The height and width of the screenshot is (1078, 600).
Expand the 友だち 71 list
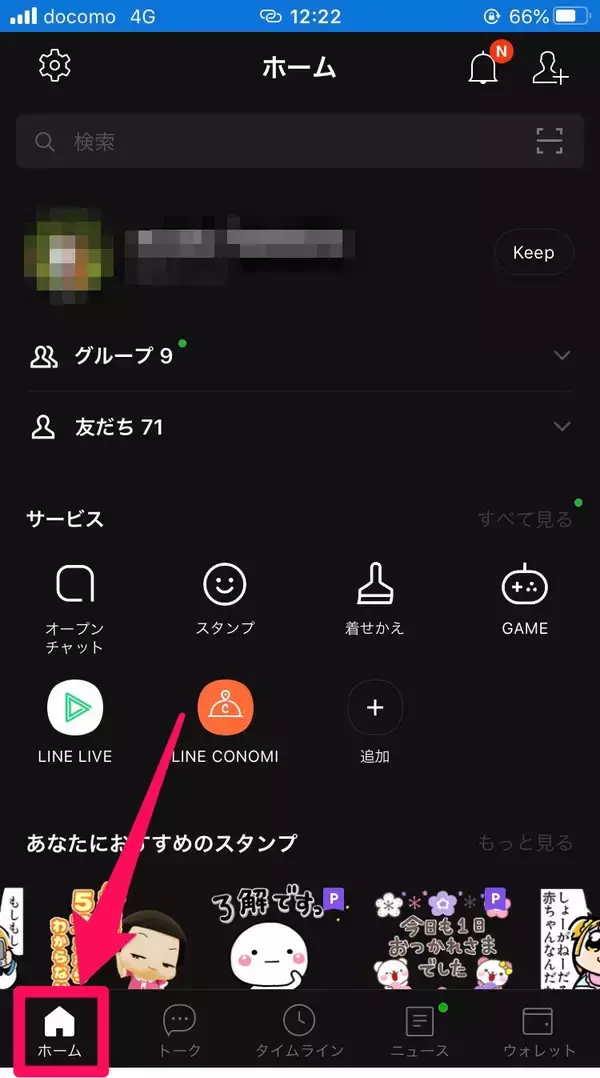pyautogui.click(x=300, y=427)
